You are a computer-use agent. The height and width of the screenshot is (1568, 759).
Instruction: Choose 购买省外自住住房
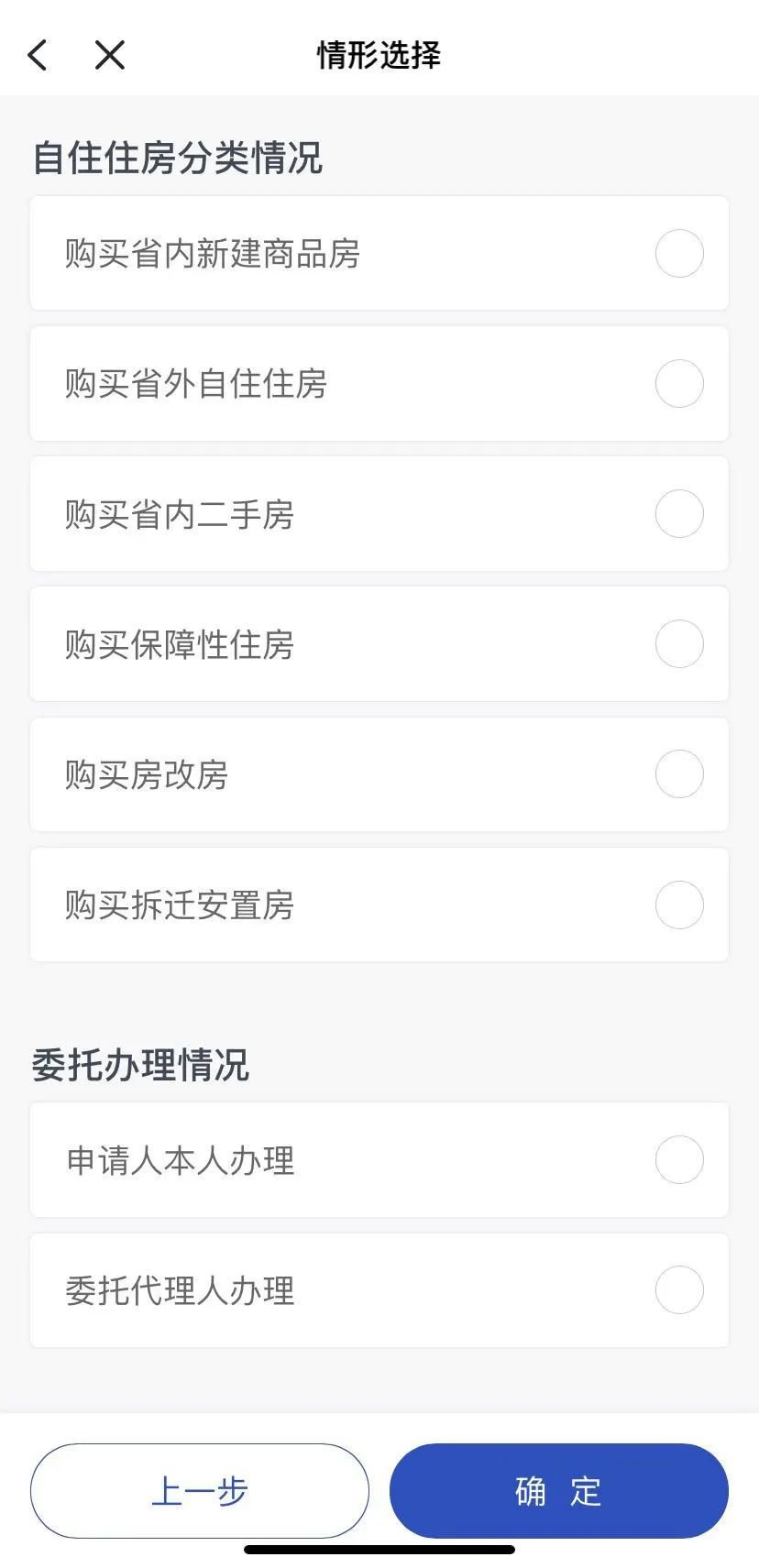pyautogui.click(x=379, y=383)
